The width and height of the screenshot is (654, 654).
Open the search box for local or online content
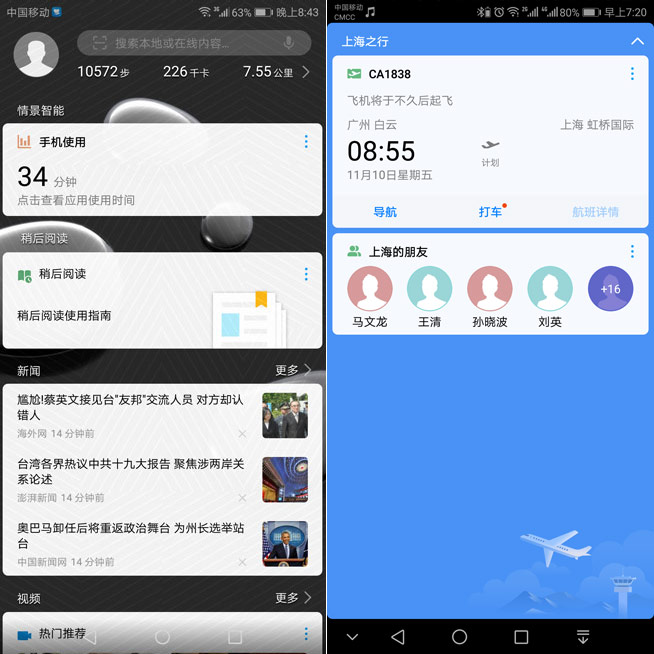(180, 43)
